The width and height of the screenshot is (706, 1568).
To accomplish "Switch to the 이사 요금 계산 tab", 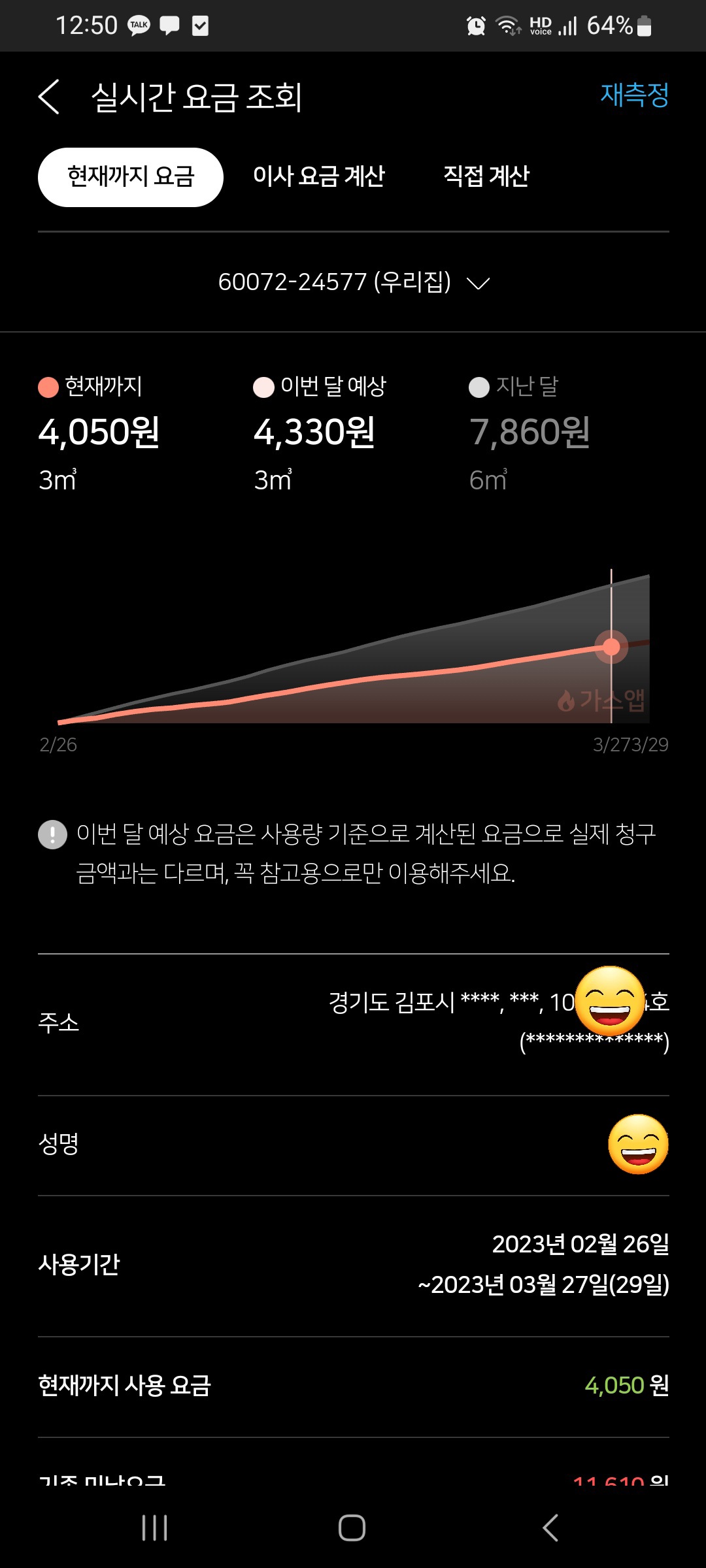I will tap(319, 176).
